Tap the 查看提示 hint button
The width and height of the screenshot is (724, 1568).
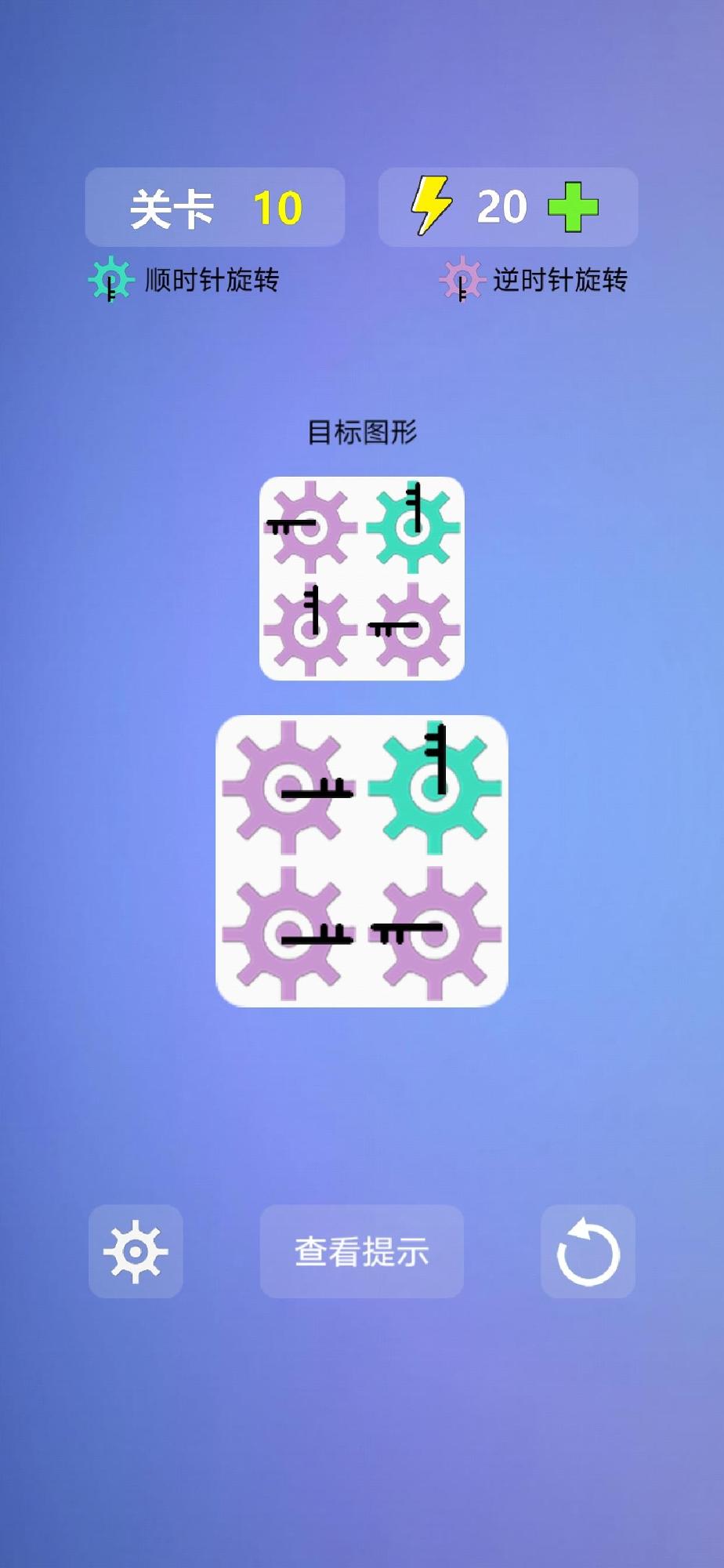(x=362, y=1251)
